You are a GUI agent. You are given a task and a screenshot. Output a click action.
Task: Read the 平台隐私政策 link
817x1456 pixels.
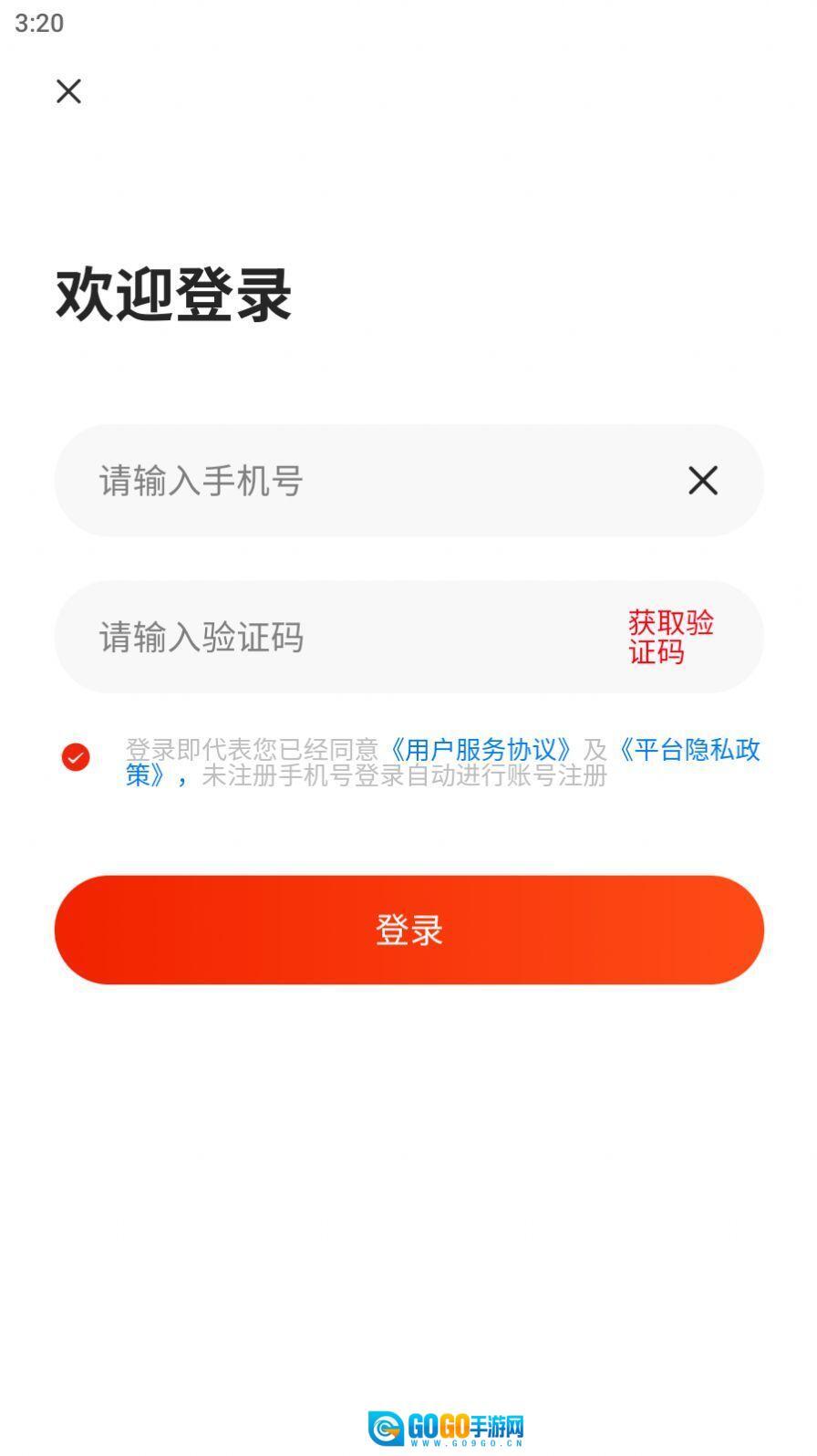point(693,750)
